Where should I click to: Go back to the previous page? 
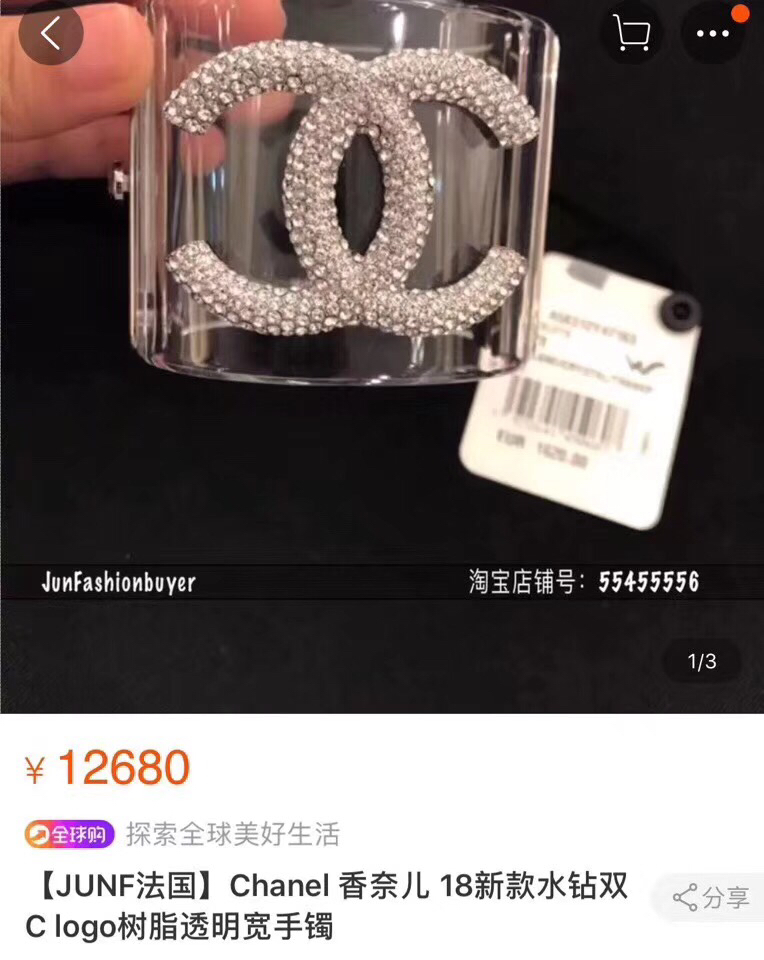pos(50,34)
